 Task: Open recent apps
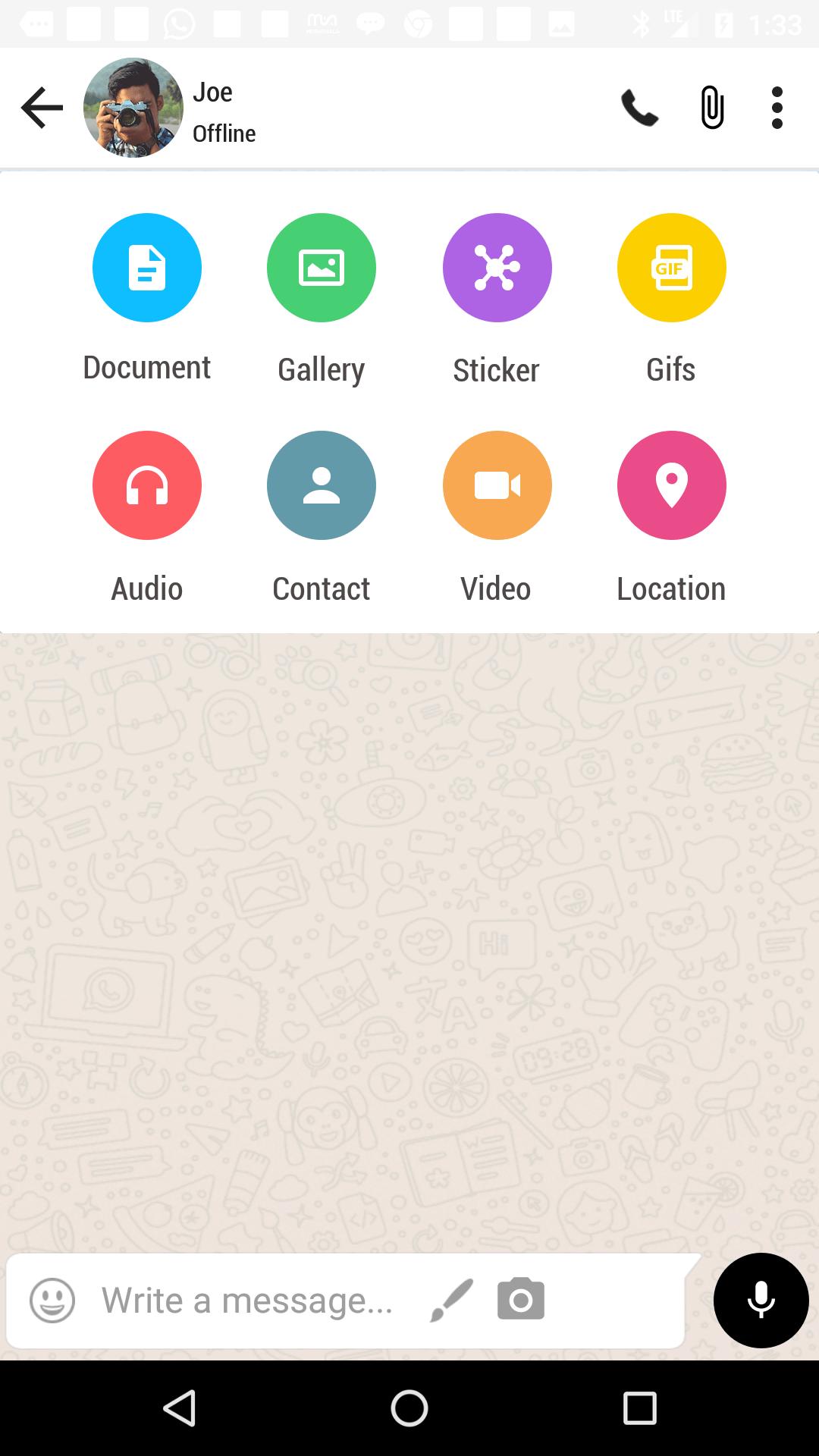coord(639,1408)
